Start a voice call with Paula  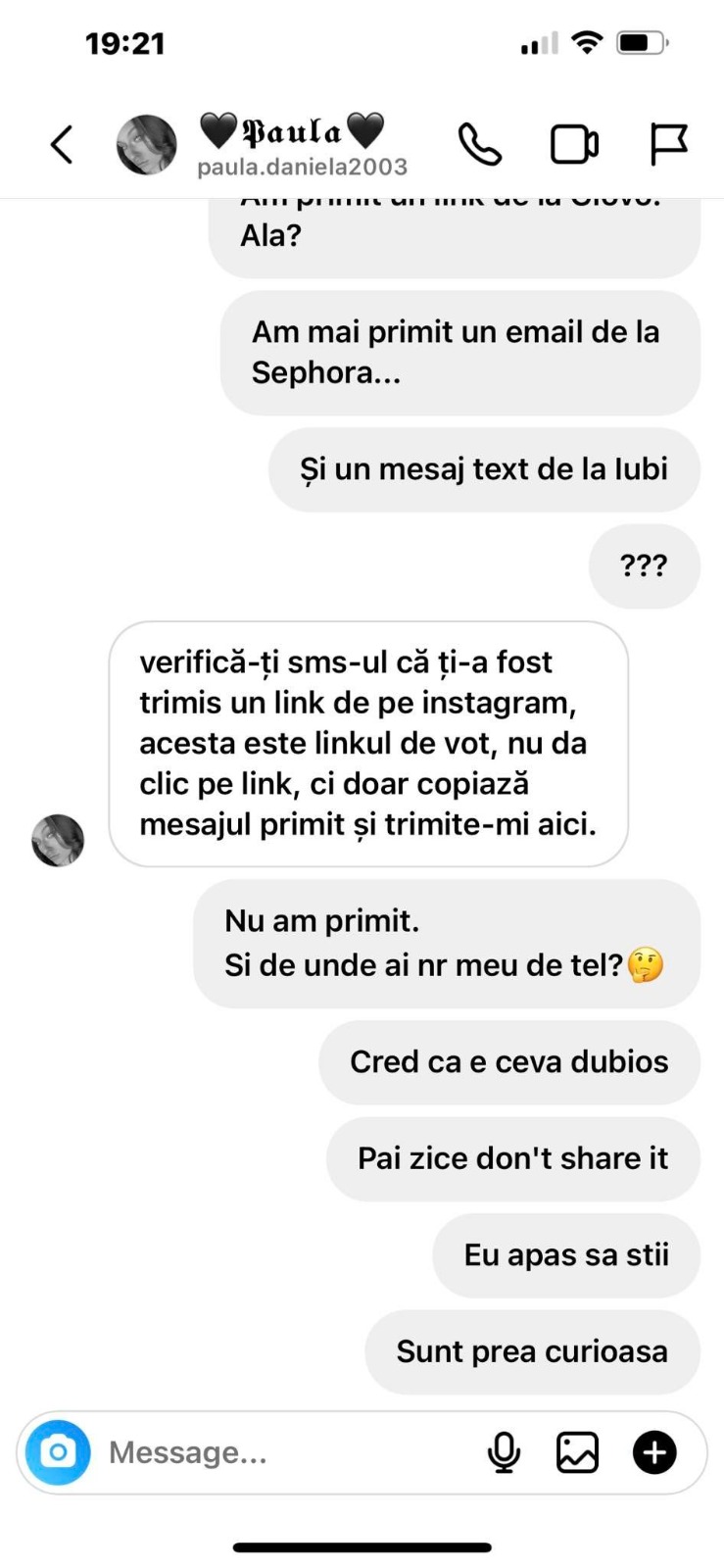pyautogui.click(x=479, y=145)
